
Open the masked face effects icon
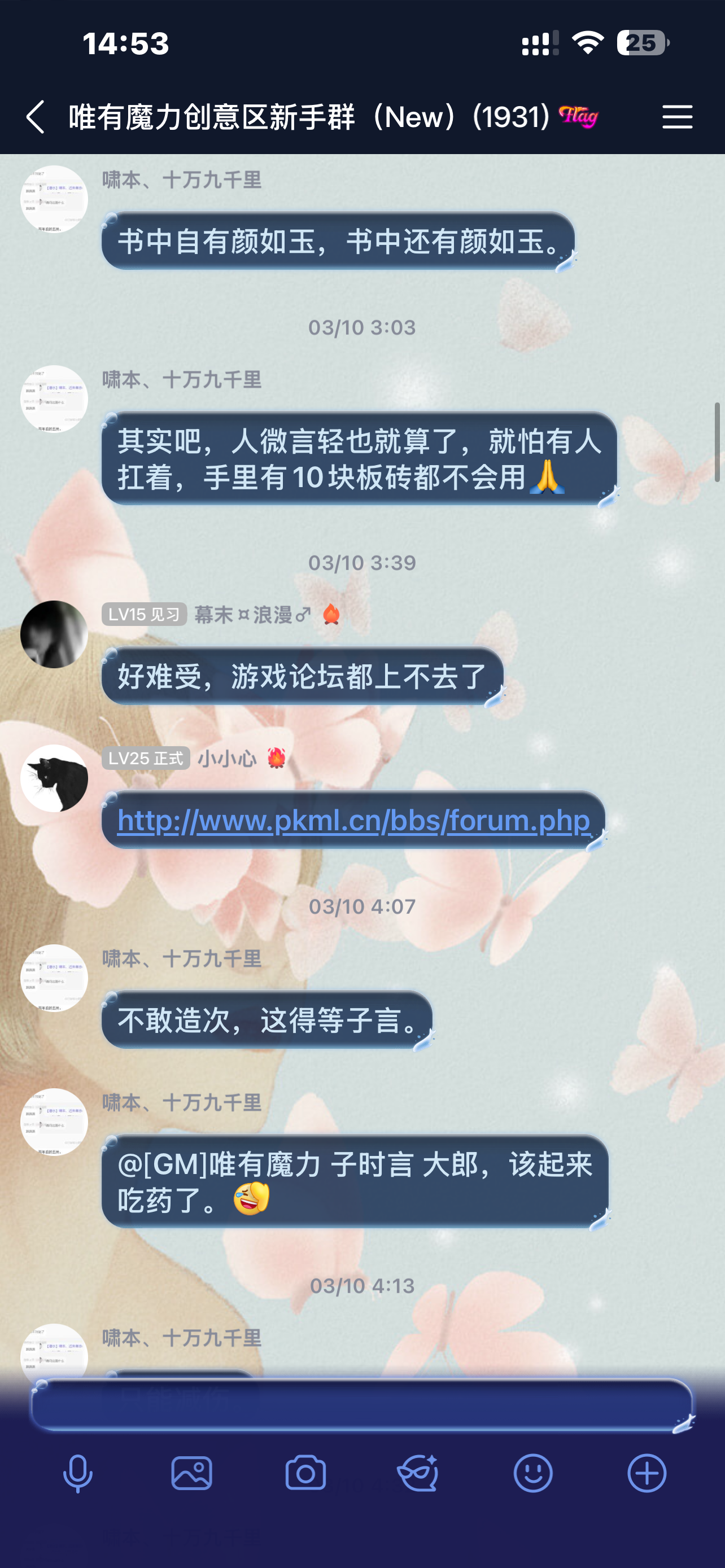point(418,1474)
